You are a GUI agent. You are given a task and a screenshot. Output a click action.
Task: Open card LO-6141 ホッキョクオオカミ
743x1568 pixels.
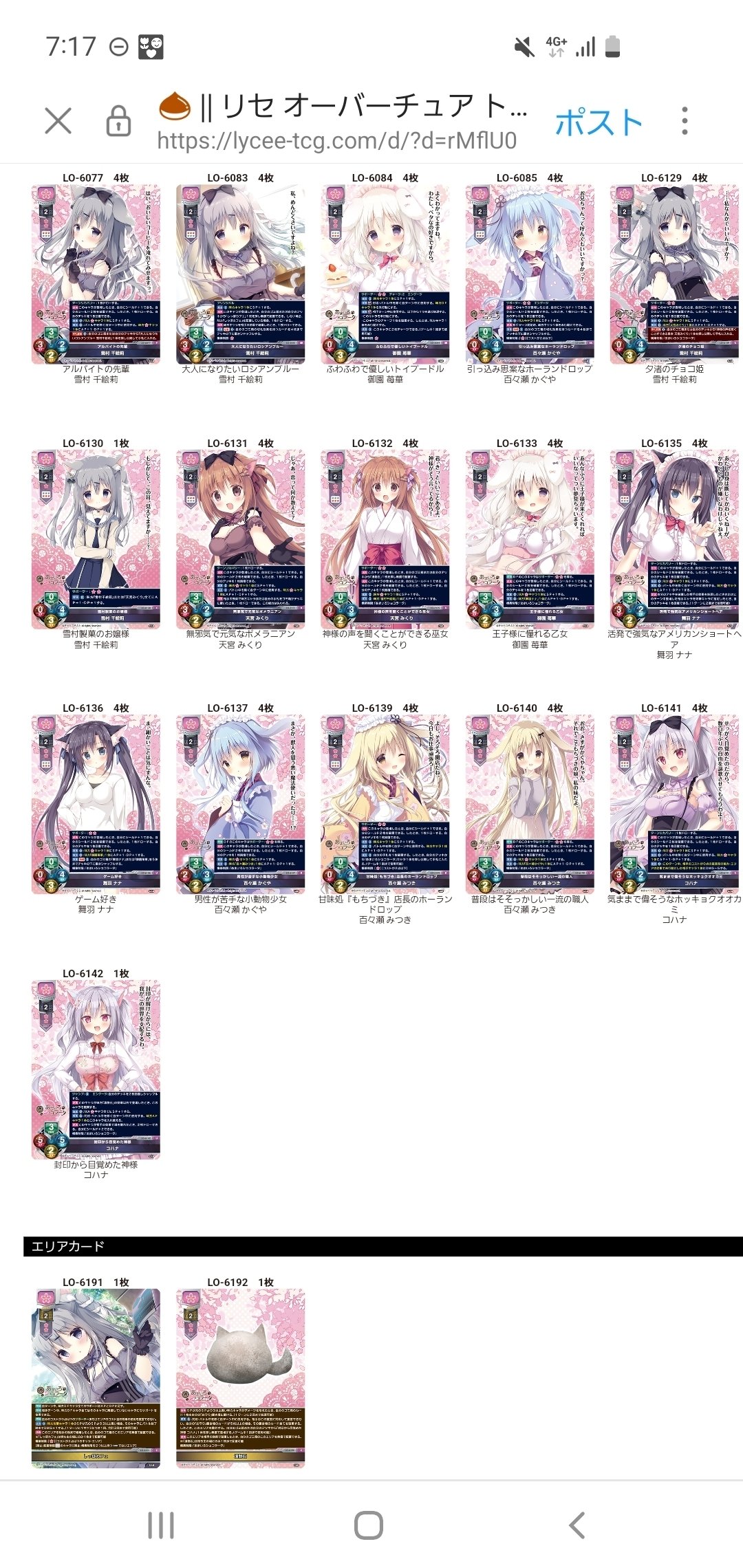pos(674,804)
